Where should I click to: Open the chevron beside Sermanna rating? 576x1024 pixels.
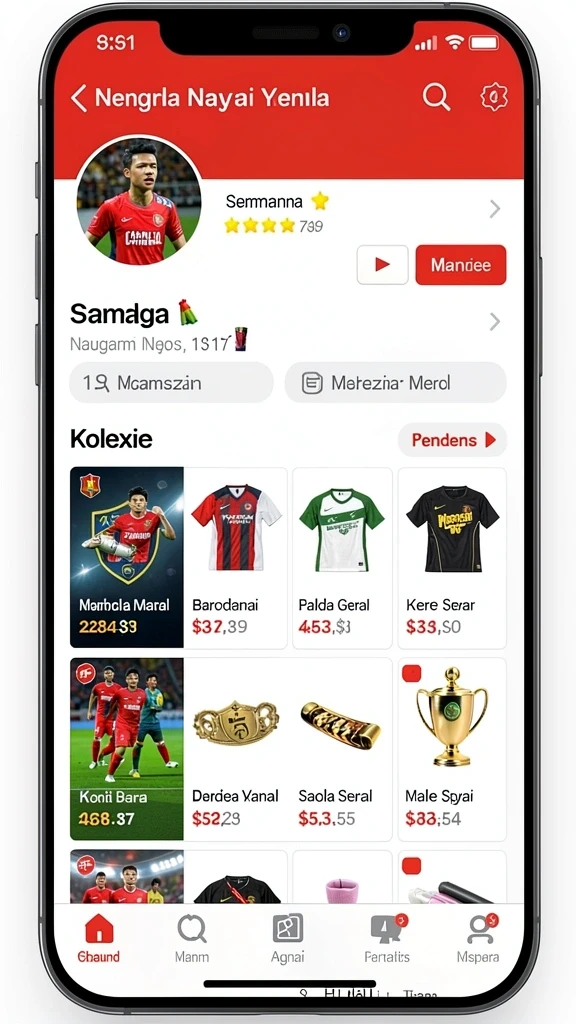[x=495, y=209]
